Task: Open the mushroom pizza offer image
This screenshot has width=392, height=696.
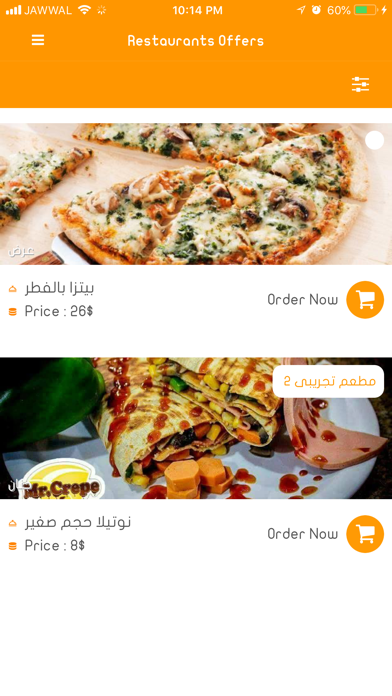Action: pos(196,194)
